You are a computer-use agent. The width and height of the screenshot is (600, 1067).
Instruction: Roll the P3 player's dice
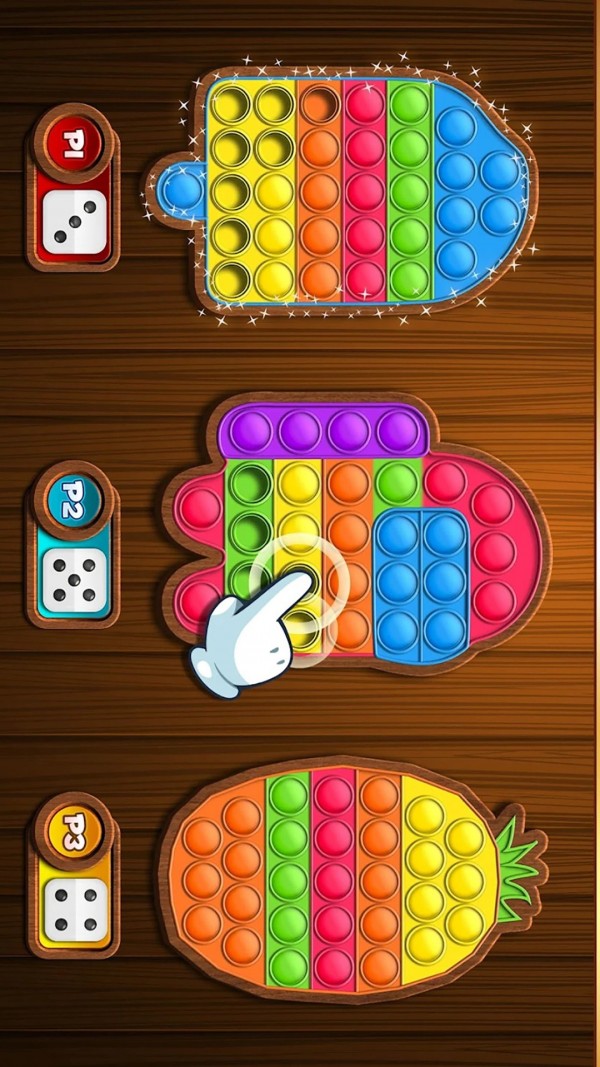pyautogui.click(x=76, y=911)
